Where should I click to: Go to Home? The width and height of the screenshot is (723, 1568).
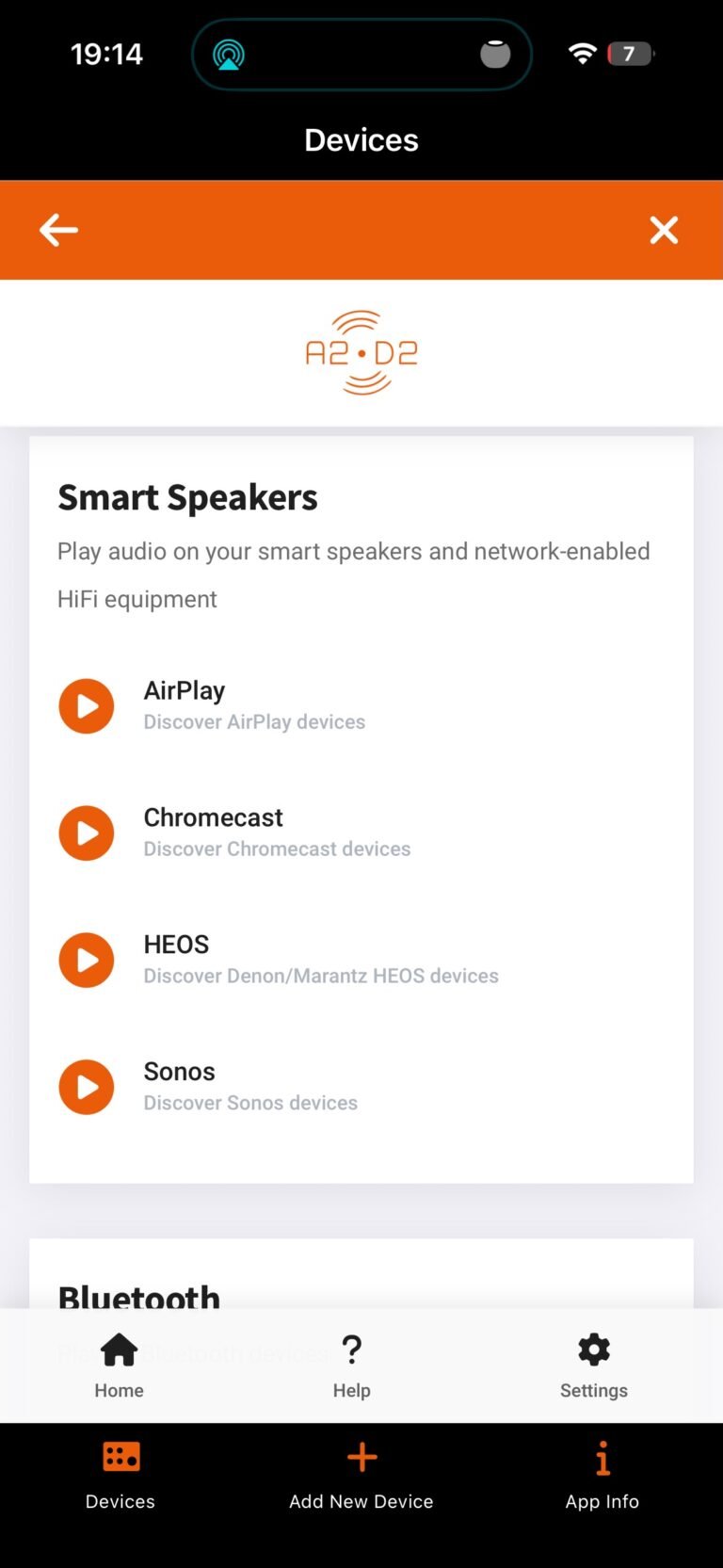(120, 1365)
